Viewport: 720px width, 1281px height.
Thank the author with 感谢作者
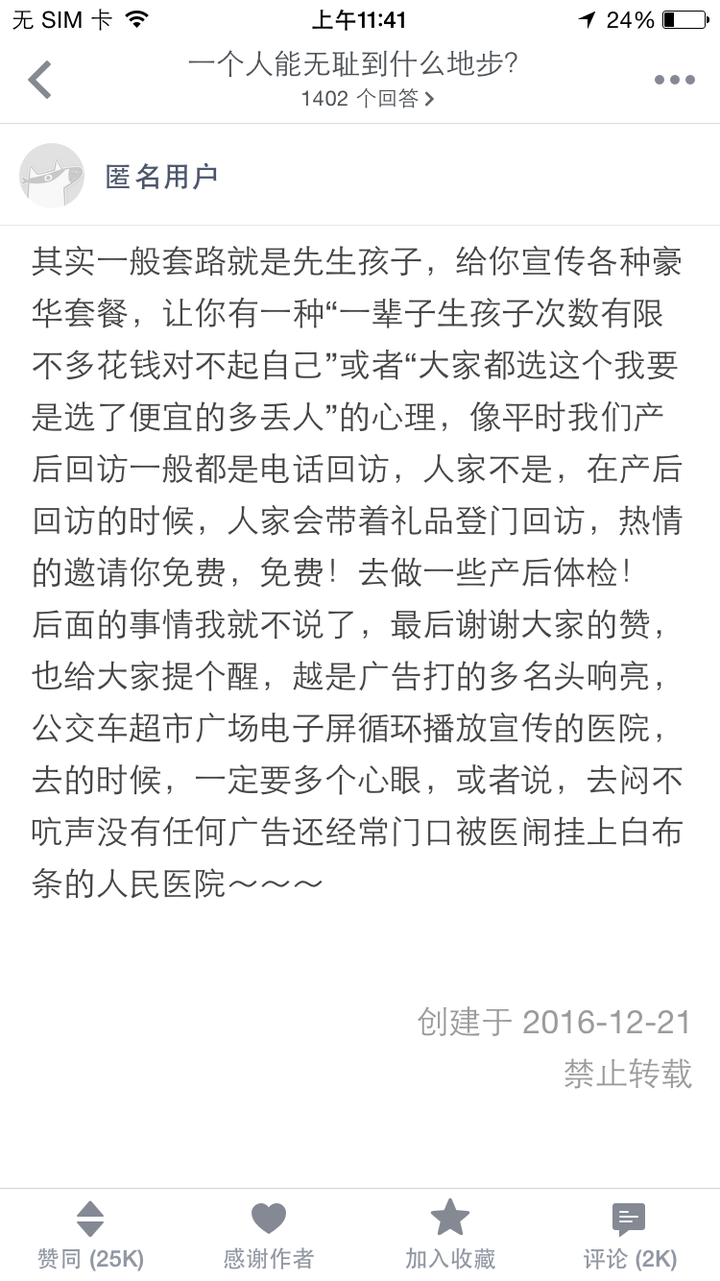coord(269,1236)
